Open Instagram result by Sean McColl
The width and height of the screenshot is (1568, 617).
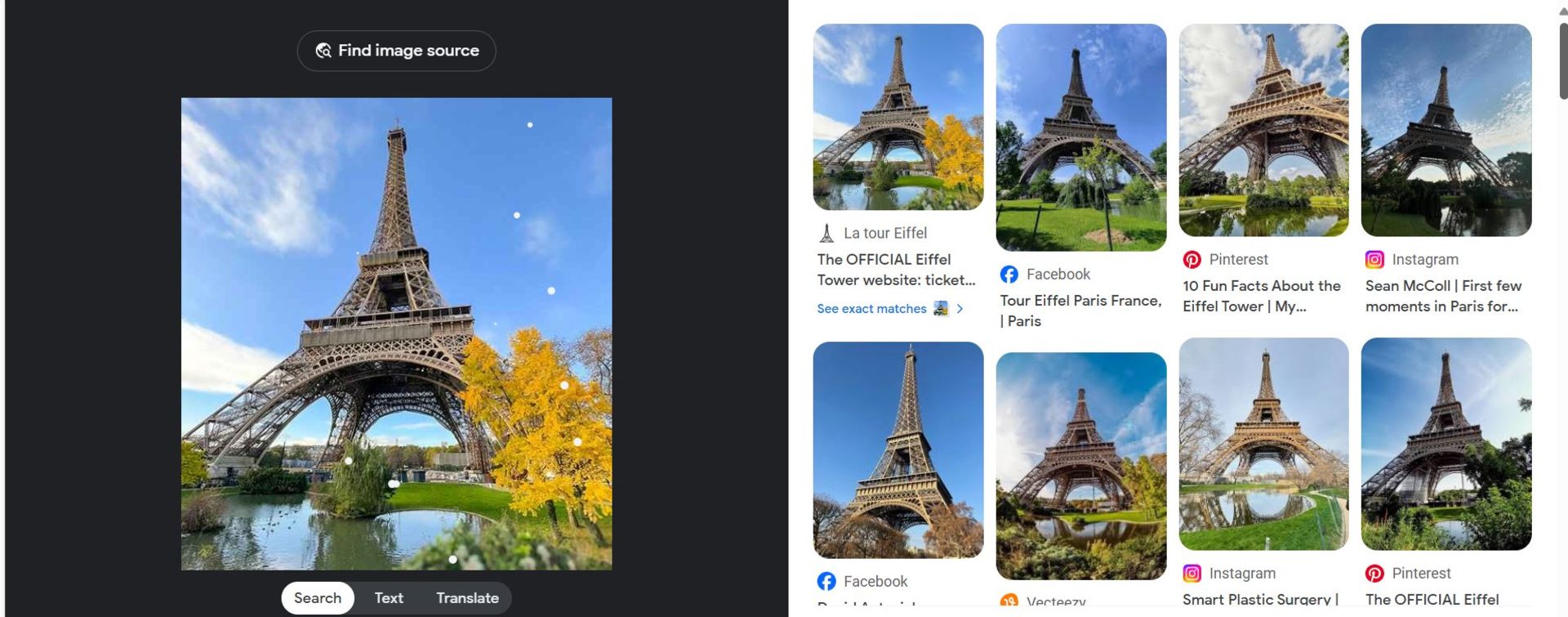[1443, 296]
